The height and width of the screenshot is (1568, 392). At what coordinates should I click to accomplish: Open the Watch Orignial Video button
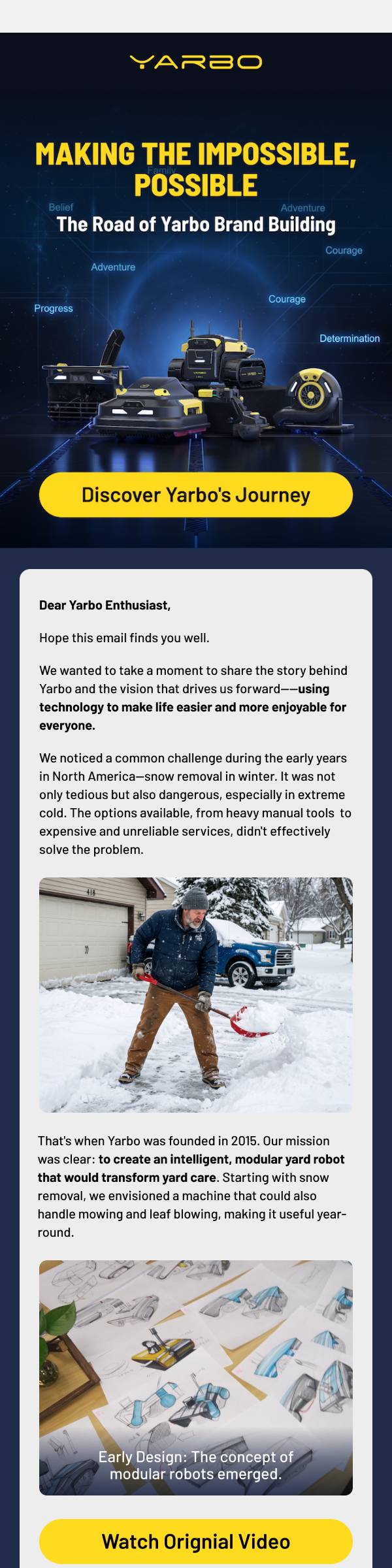196,1541
